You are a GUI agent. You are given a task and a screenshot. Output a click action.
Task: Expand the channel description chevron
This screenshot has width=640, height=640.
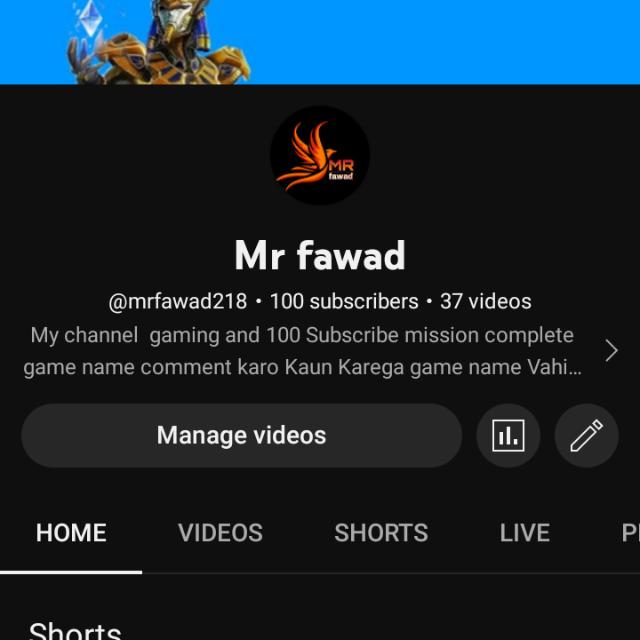coord(611,350)
